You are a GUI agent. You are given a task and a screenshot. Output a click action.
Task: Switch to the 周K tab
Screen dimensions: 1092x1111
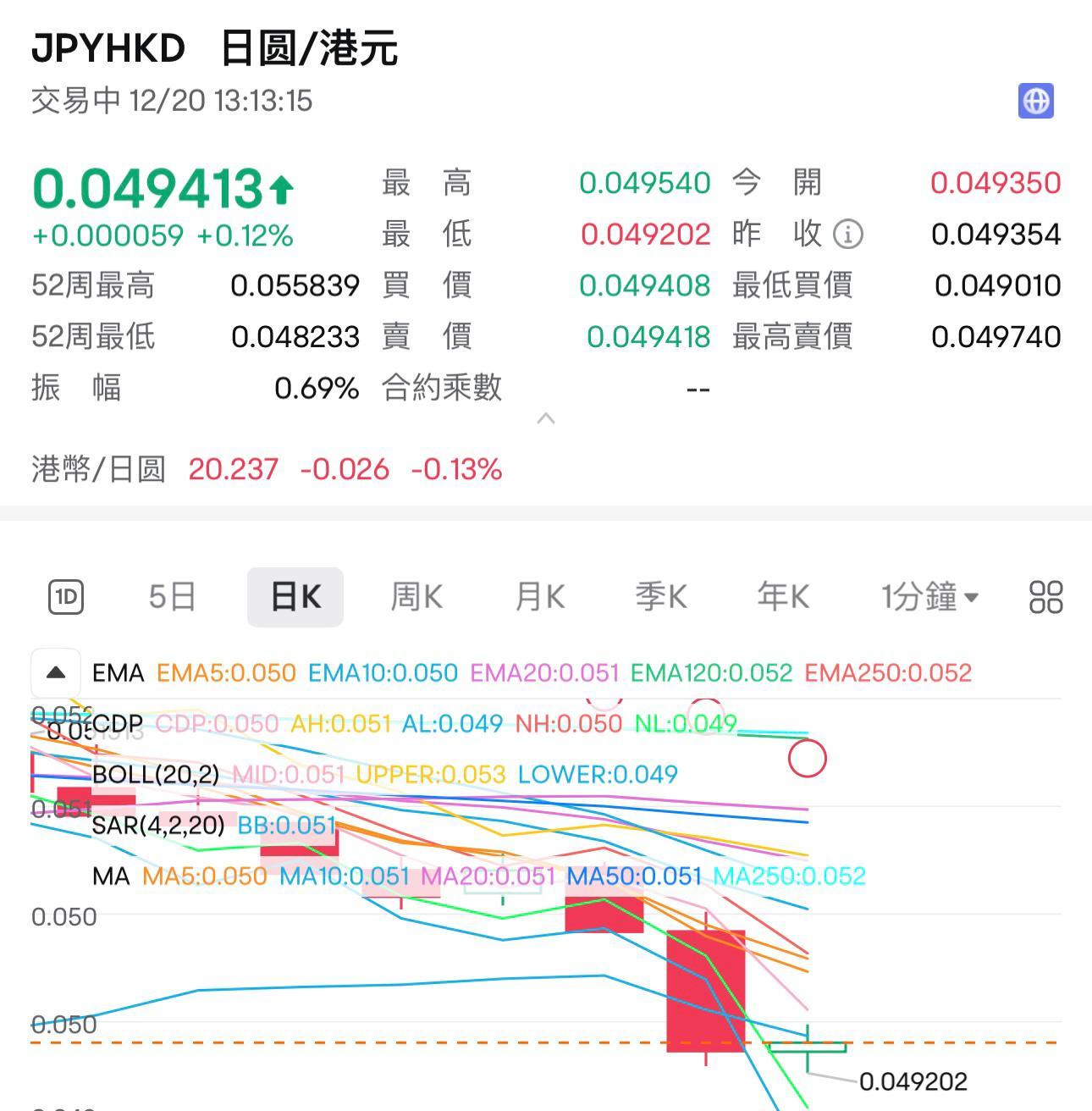[415, 596]
